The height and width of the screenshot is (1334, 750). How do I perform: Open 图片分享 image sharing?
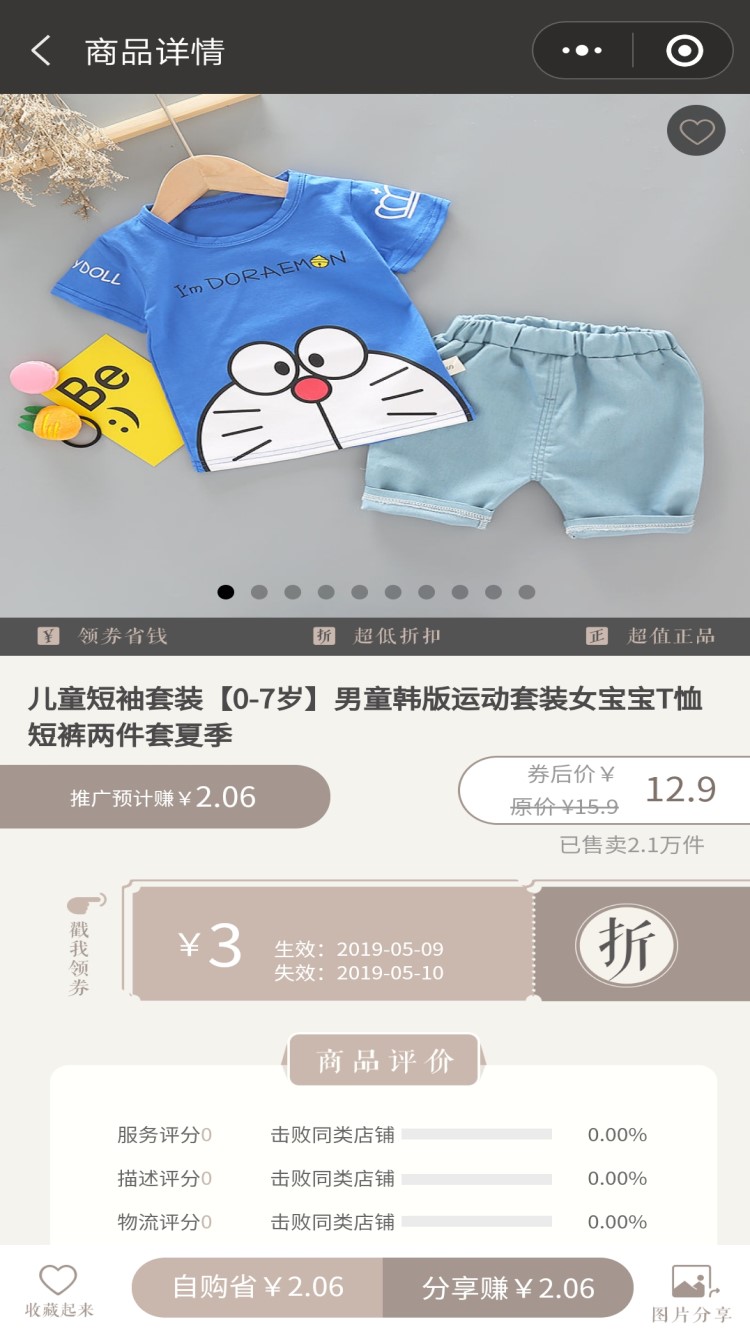(x=691, y=1292)
